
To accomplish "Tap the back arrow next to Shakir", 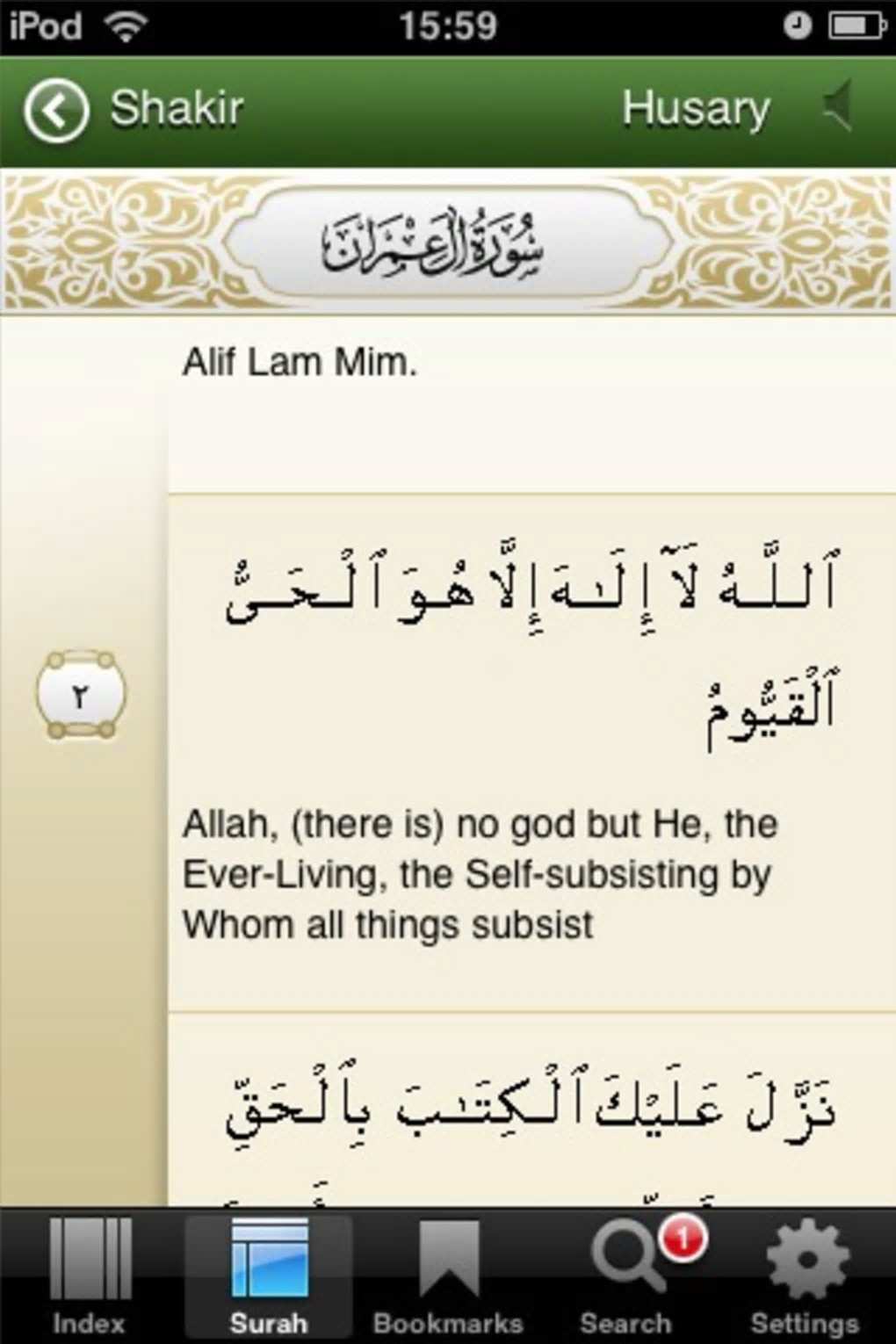I will (55, 112).
